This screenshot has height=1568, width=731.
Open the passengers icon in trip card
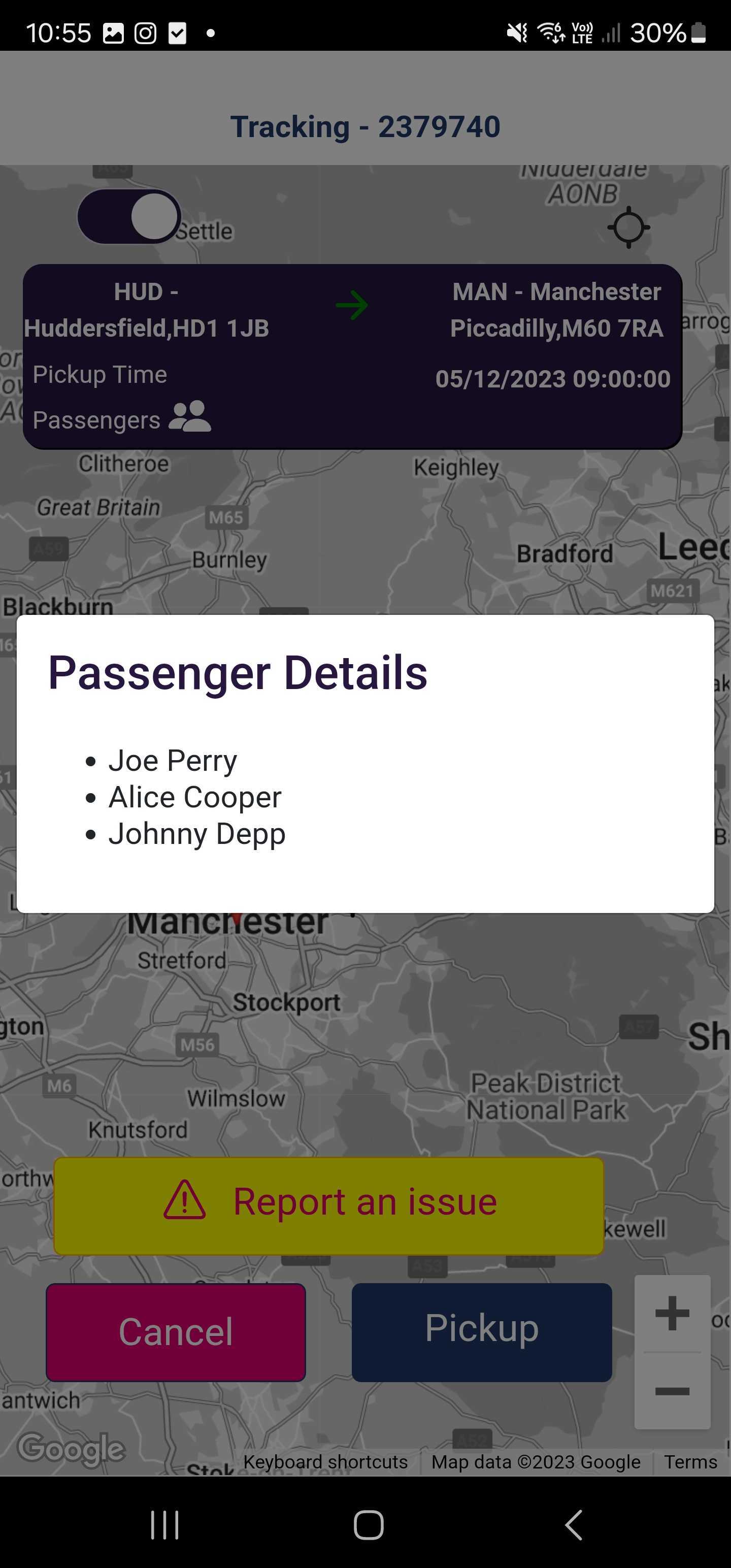point(189,417)
